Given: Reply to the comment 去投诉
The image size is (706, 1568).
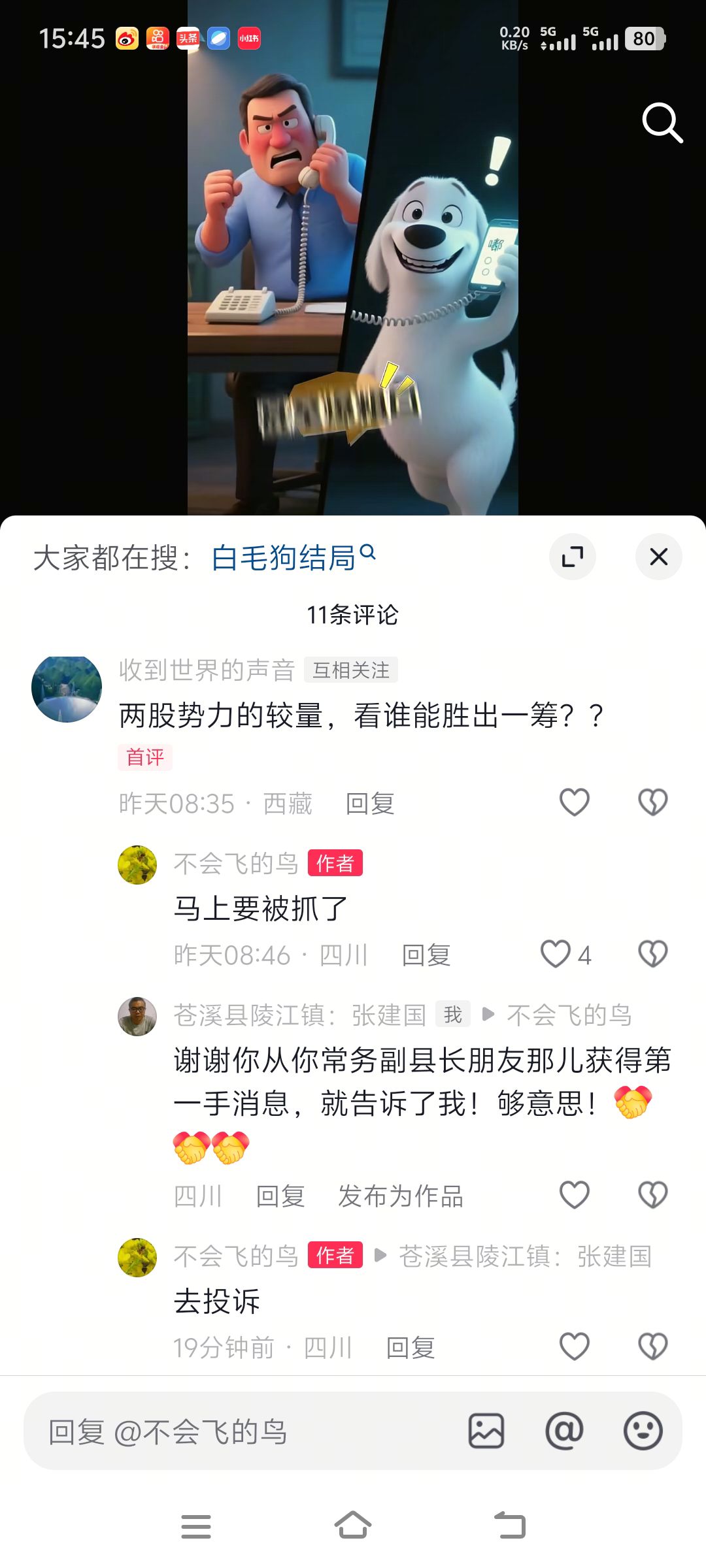Looking at the screenshot, I should coord(411,1348).
